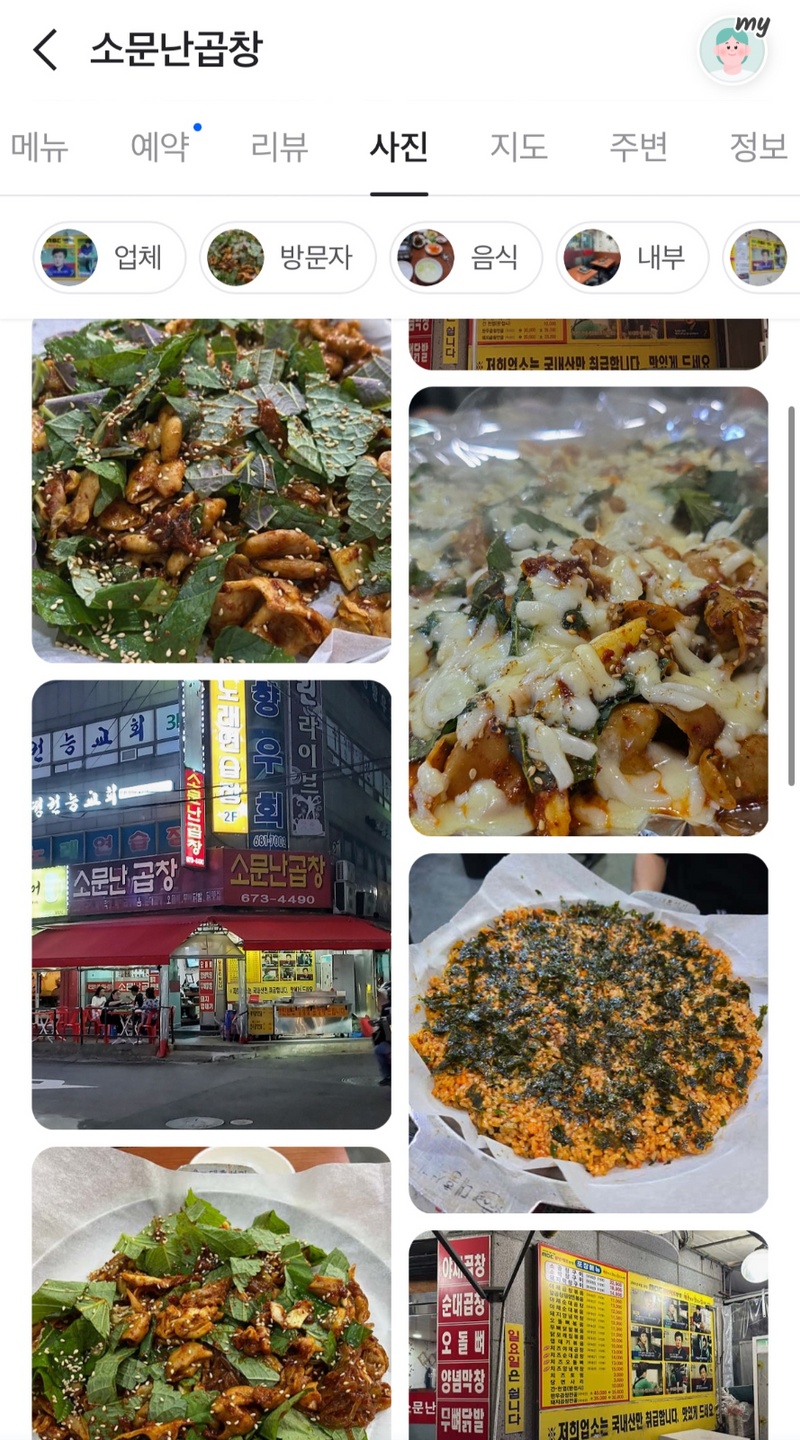Open the storefront night street photo
Screen dimensions: 800x1440
pos(211,905)
